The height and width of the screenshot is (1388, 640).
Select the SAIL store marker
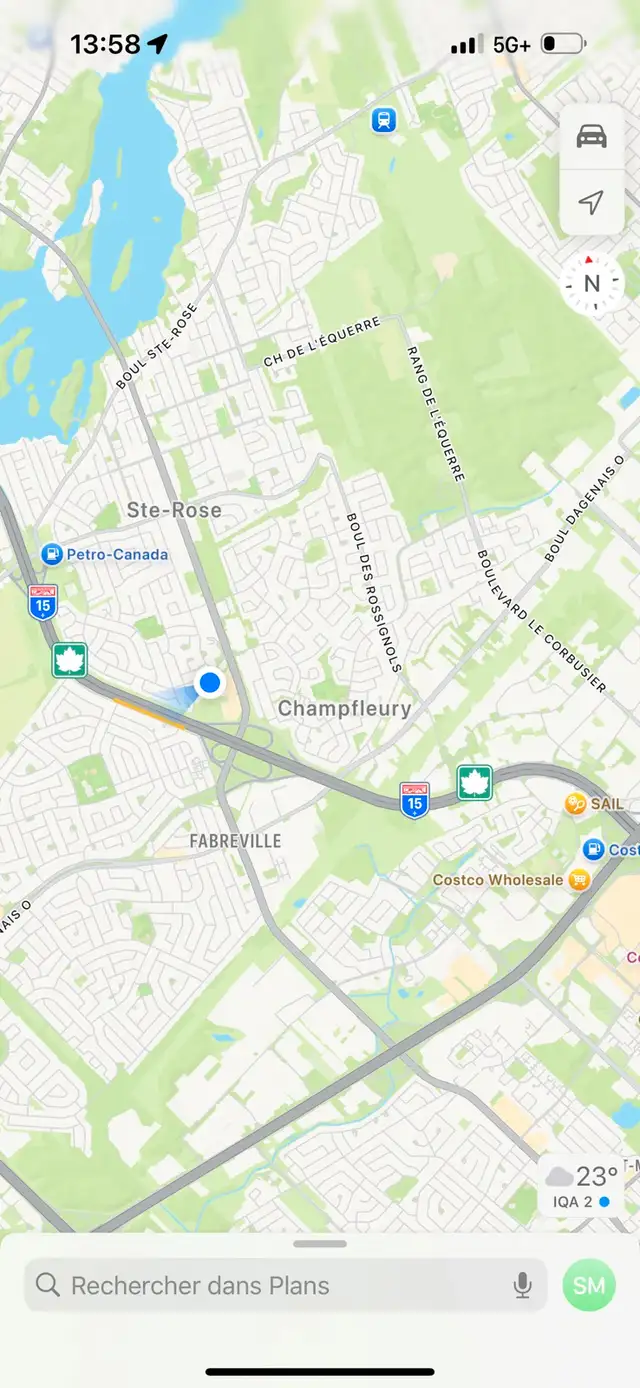coord(575,804)
